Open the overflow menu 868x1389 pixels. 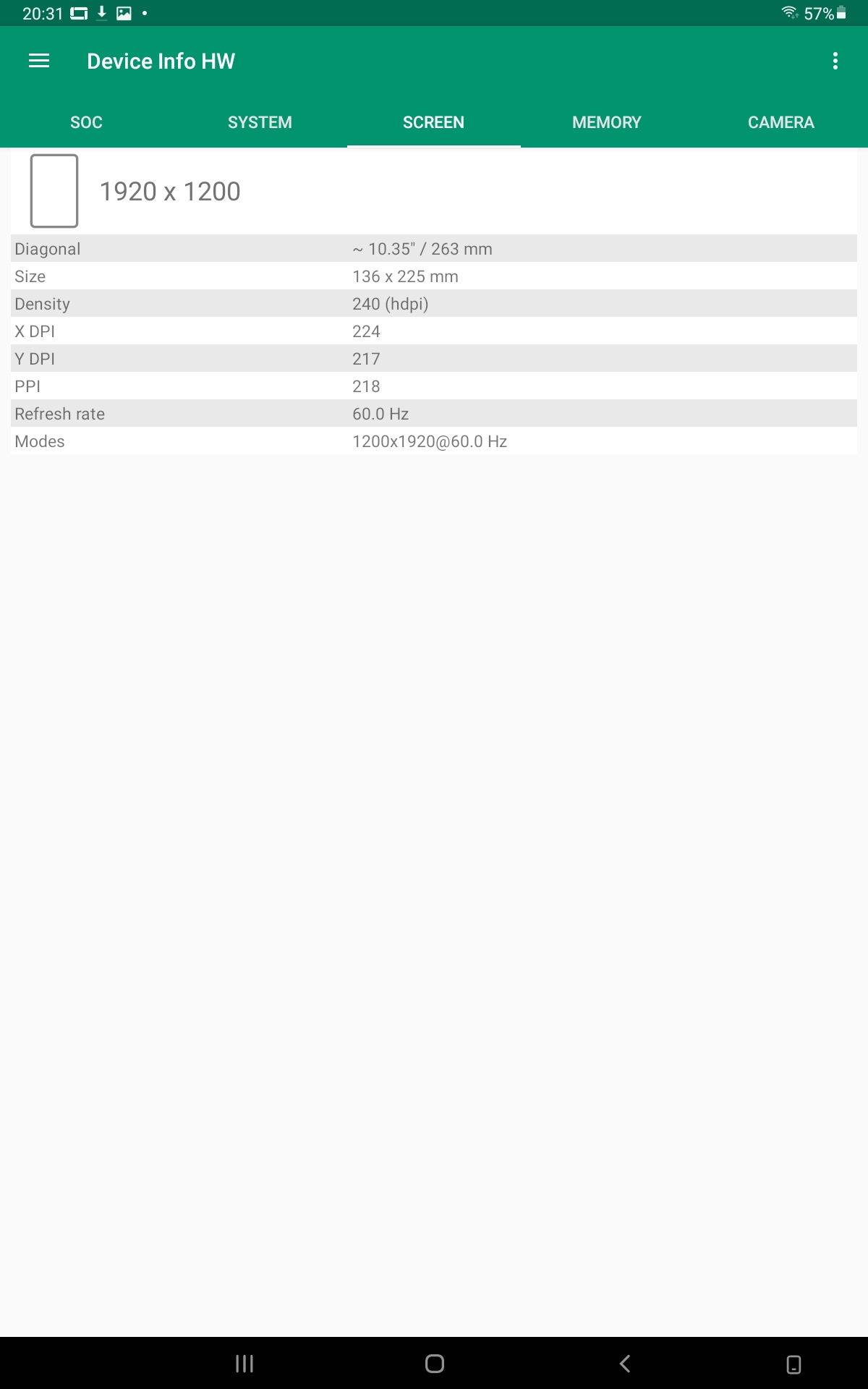tap(835, 61)
